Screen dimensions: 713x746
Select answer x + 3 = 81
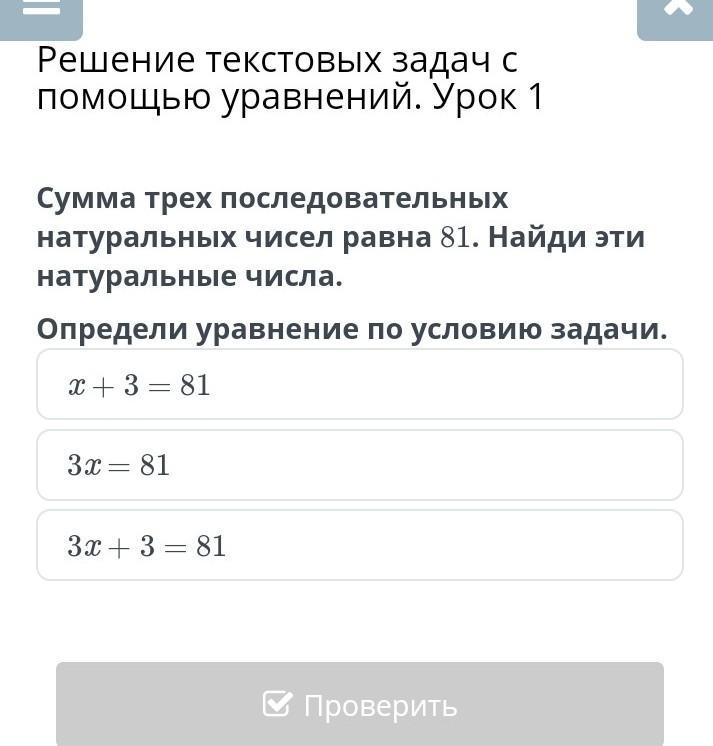(x=359, y=384)
